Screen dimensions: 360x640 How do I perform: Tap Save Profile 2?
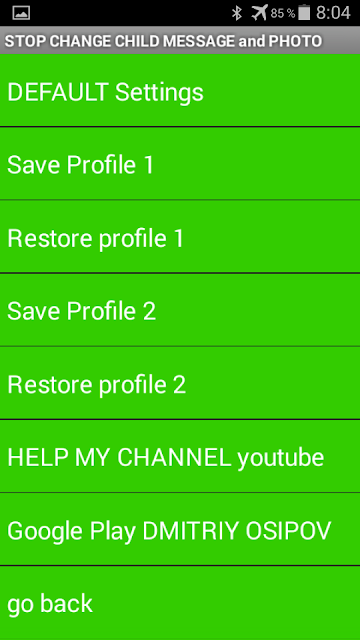(180, 310)
